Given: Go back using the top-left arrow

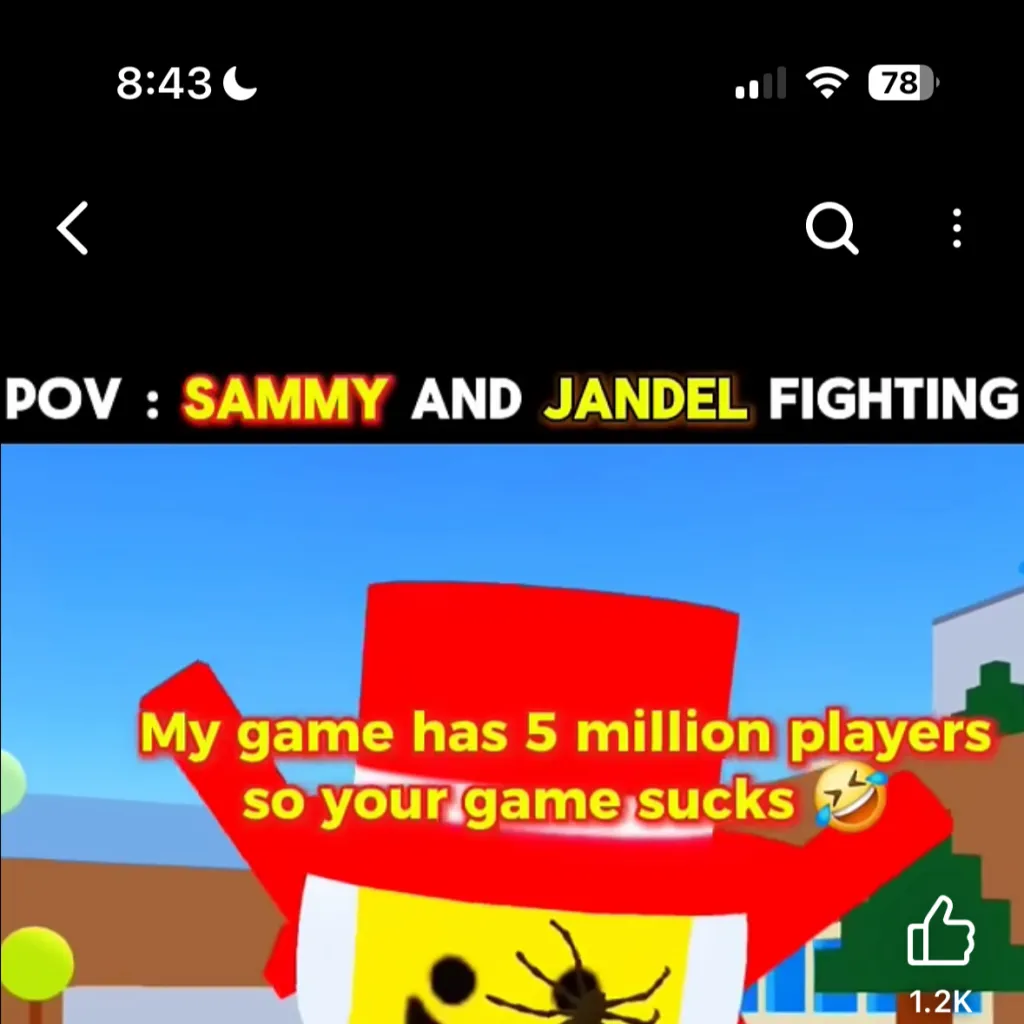Looking at the screenshot, I should coord(73,228).
